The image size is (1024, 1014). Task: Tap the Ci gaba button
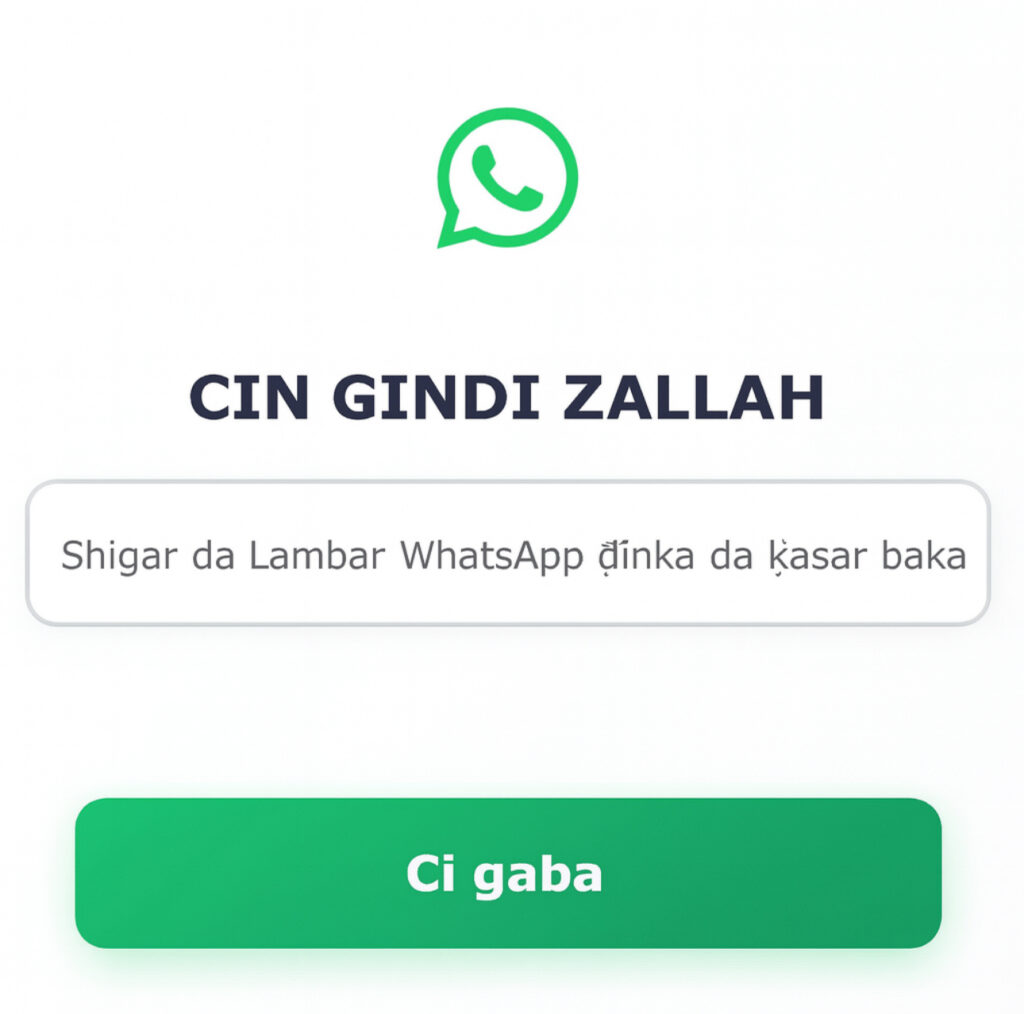(508, 873)
